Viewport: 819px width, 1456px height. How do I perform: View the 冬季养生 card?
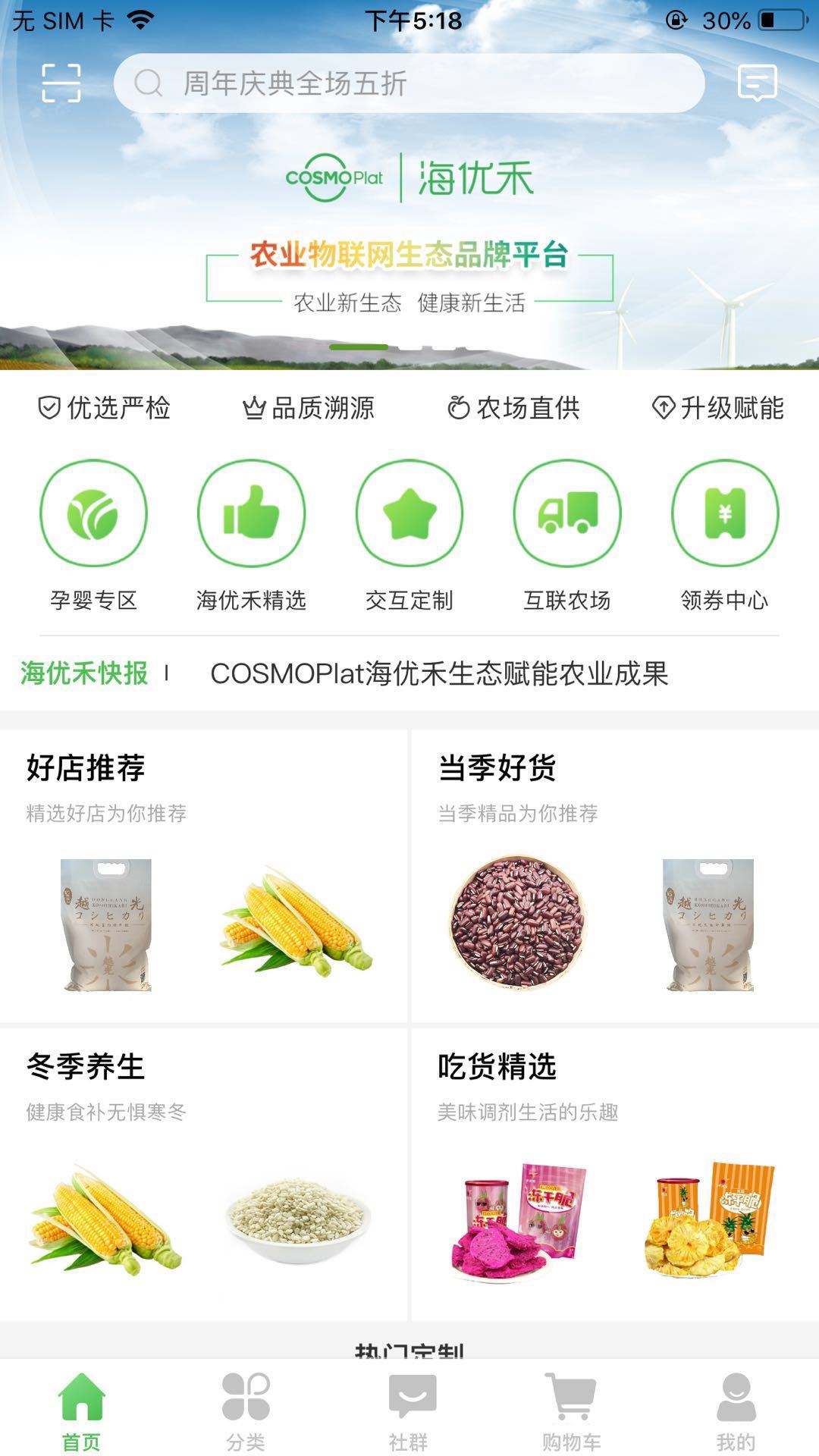coord(203,1174)
